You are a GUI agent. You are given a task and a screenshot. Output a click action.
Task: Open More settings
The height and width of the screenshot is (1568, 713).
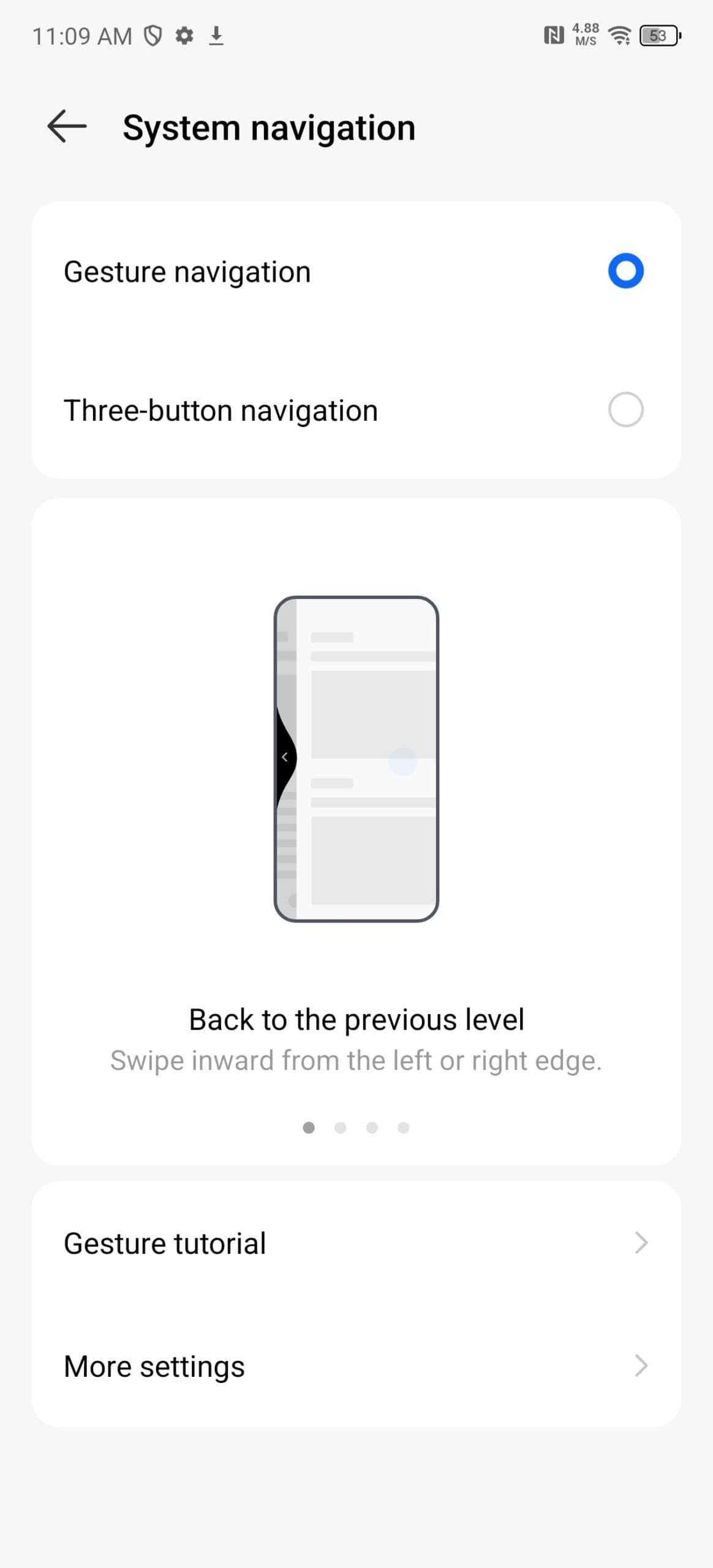point(356,1366)
